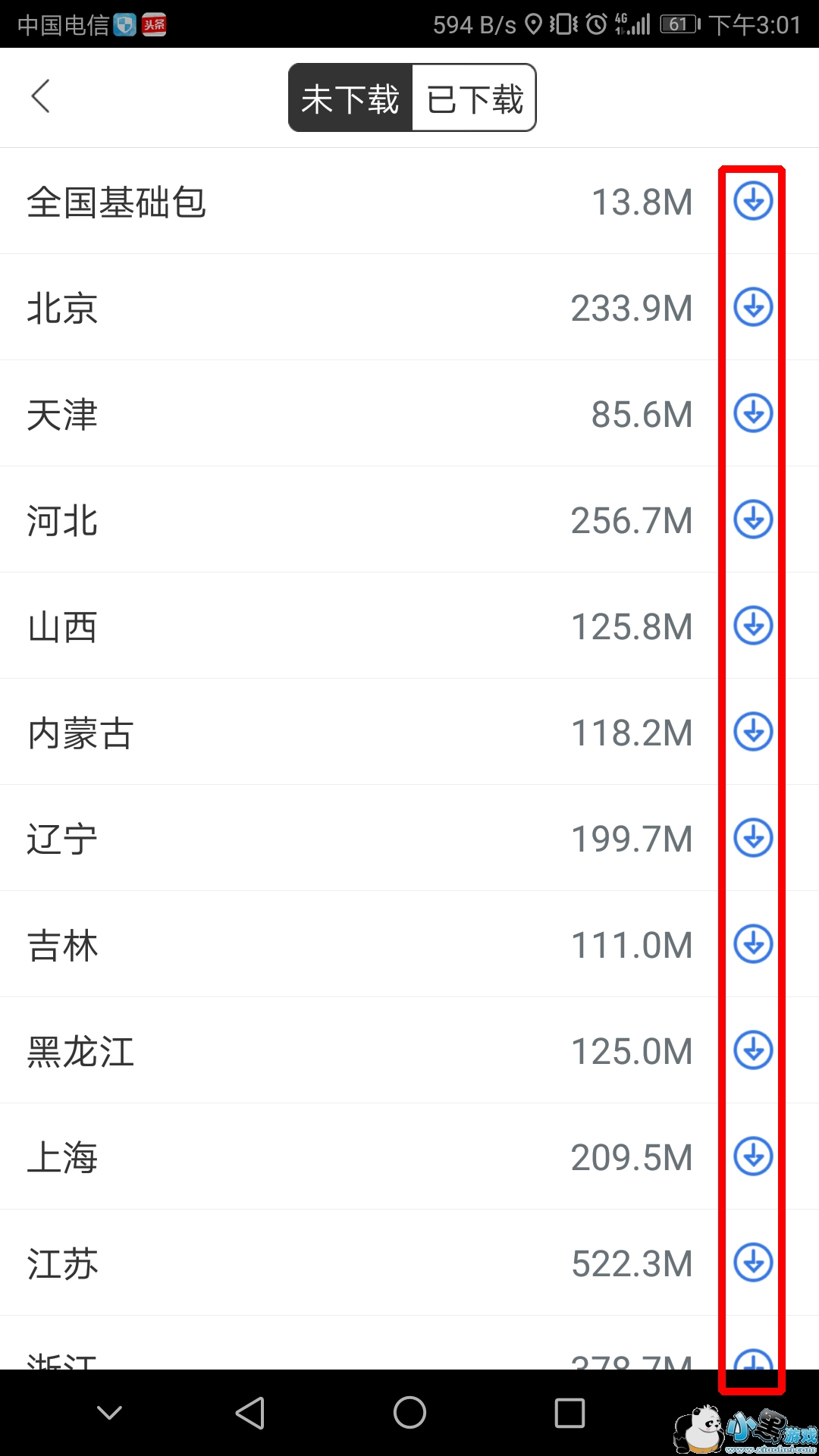The width and height of the screenshot is (819, 1456).
Task: Switch to the 已下载 tab
Action: pyautogui.click(x=475, y=98)
